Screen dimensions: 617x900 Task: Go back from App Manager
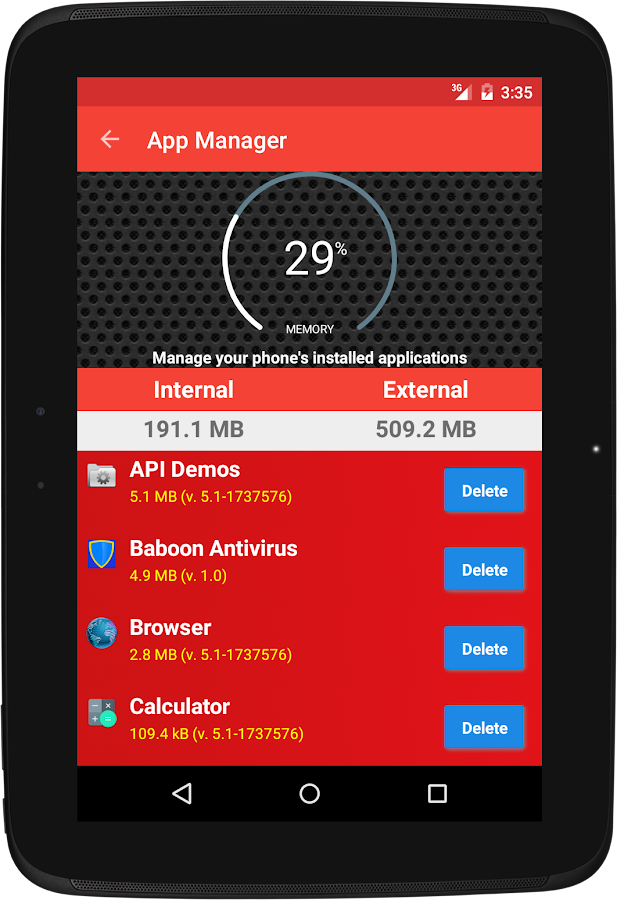click(x=110, y=140)
